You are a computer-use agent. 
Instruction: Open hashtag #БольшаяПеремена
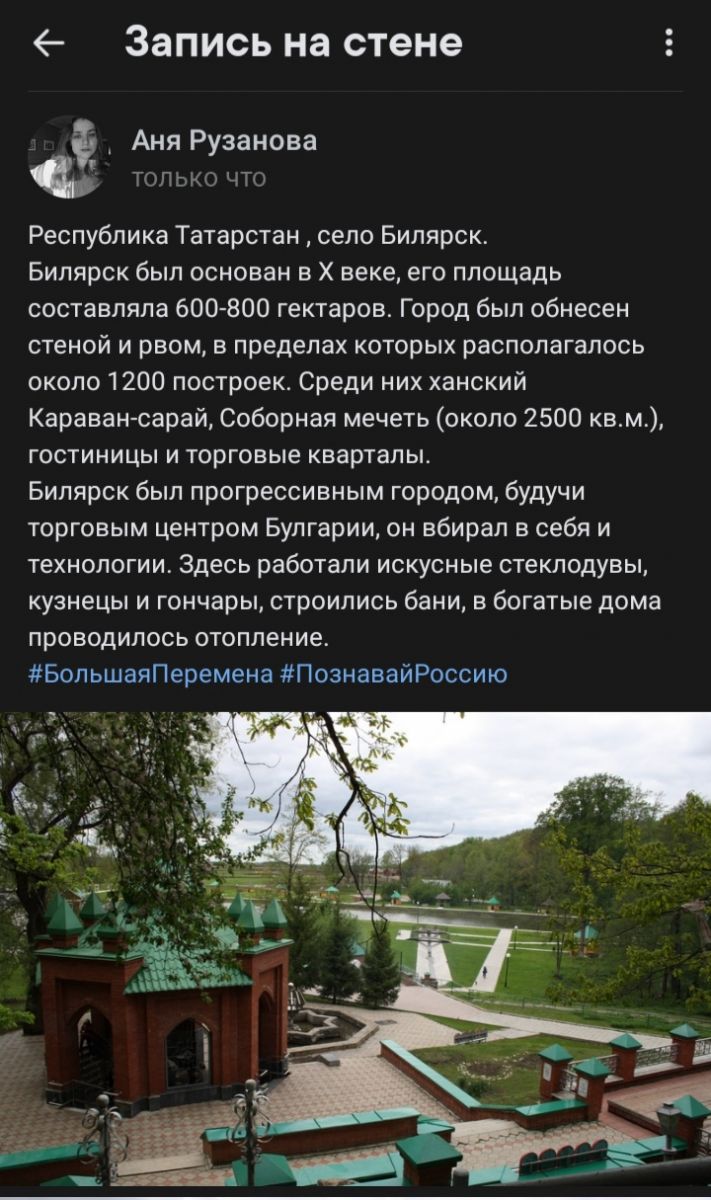click(x=150, y=673)
